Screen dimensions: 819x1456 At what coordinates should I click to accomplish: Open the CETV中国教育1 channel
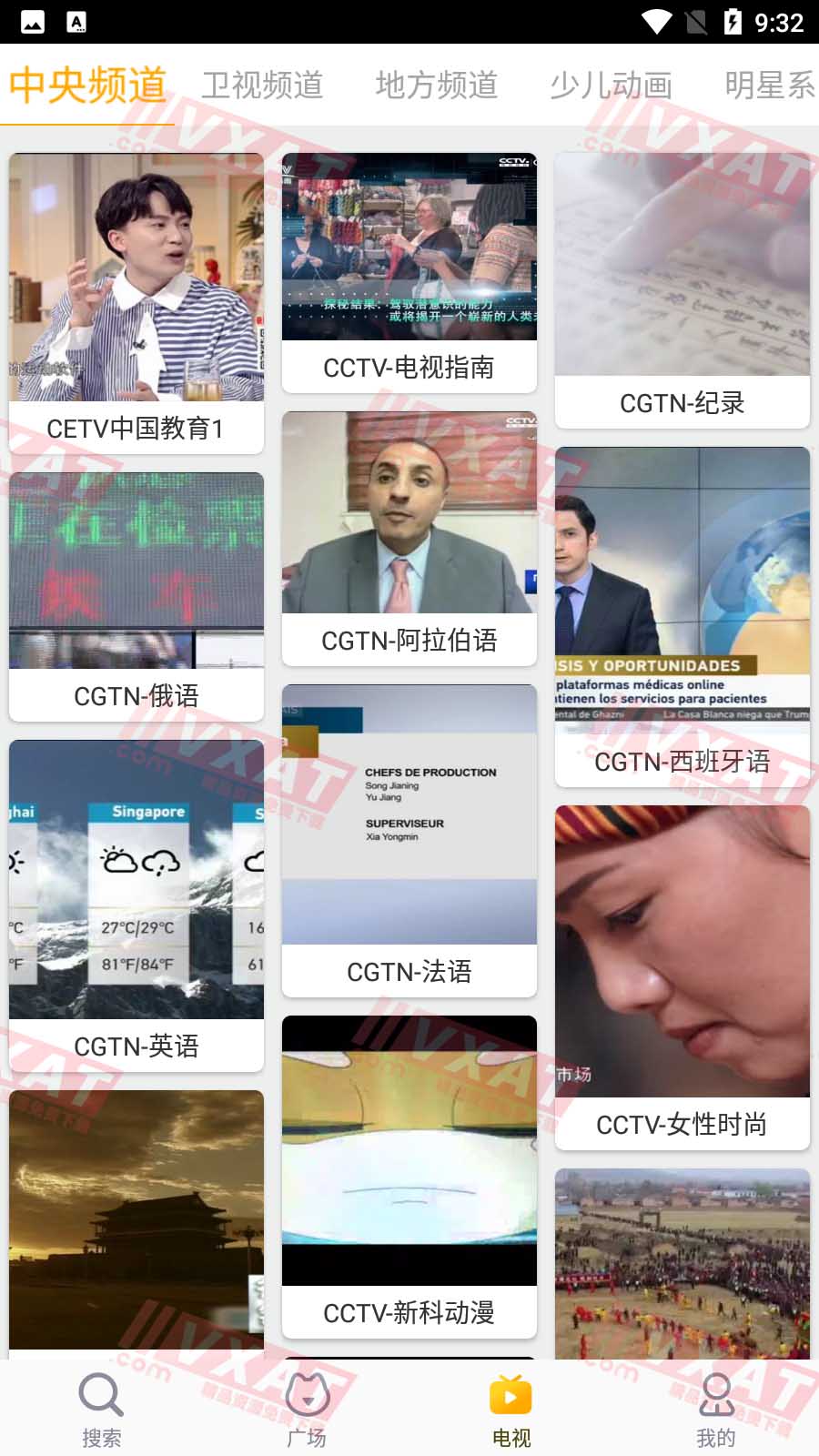tap(136, 300)
